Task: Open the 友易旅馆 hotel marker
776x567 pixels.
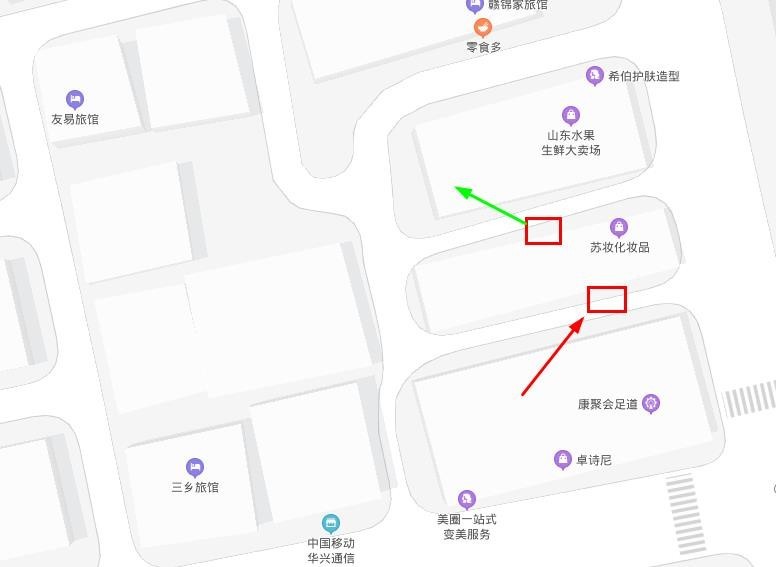Action: pos(75,99)
